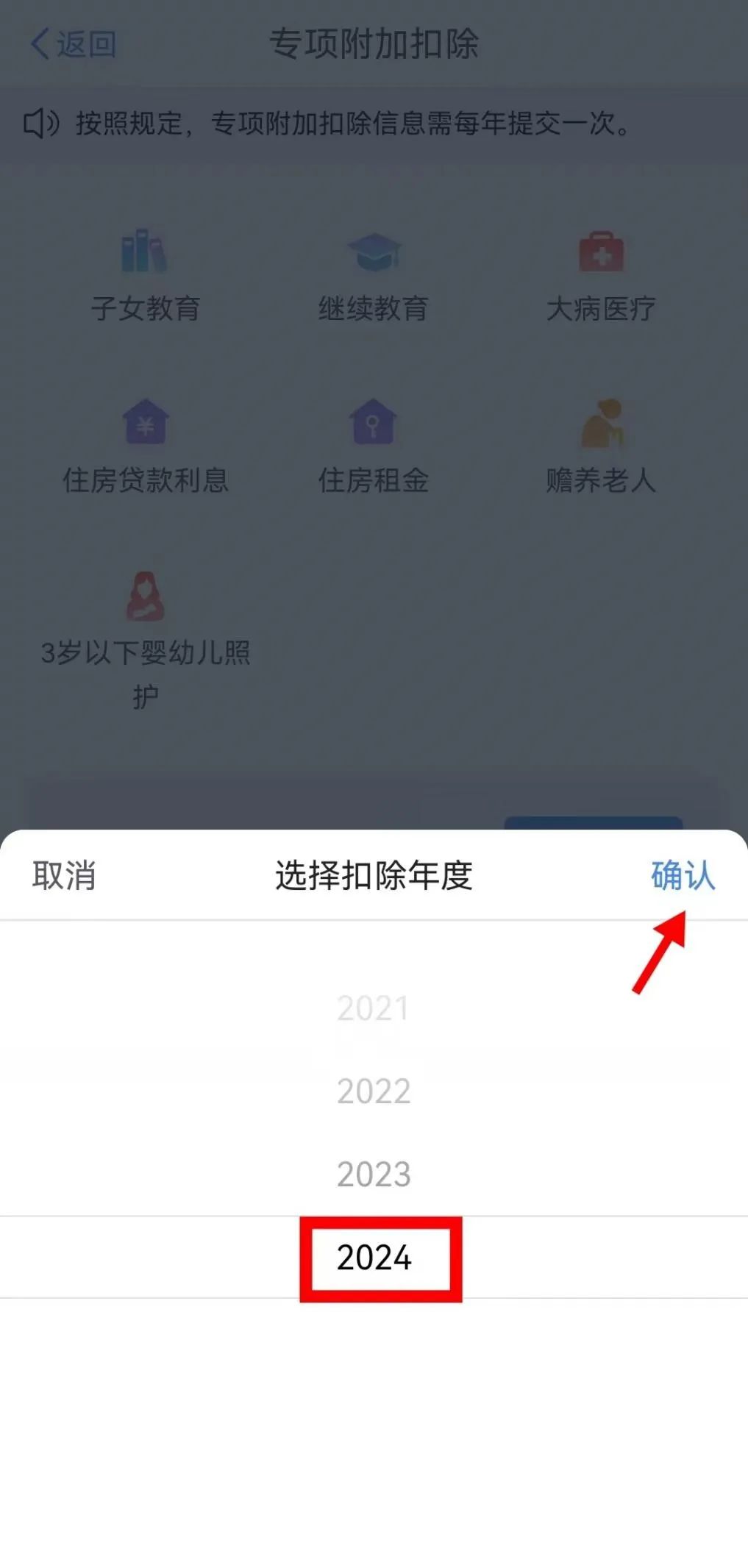This screenshot has width=748, height=1568.
Task: Cancel the year selection sheet
Action: pos(64,875)
